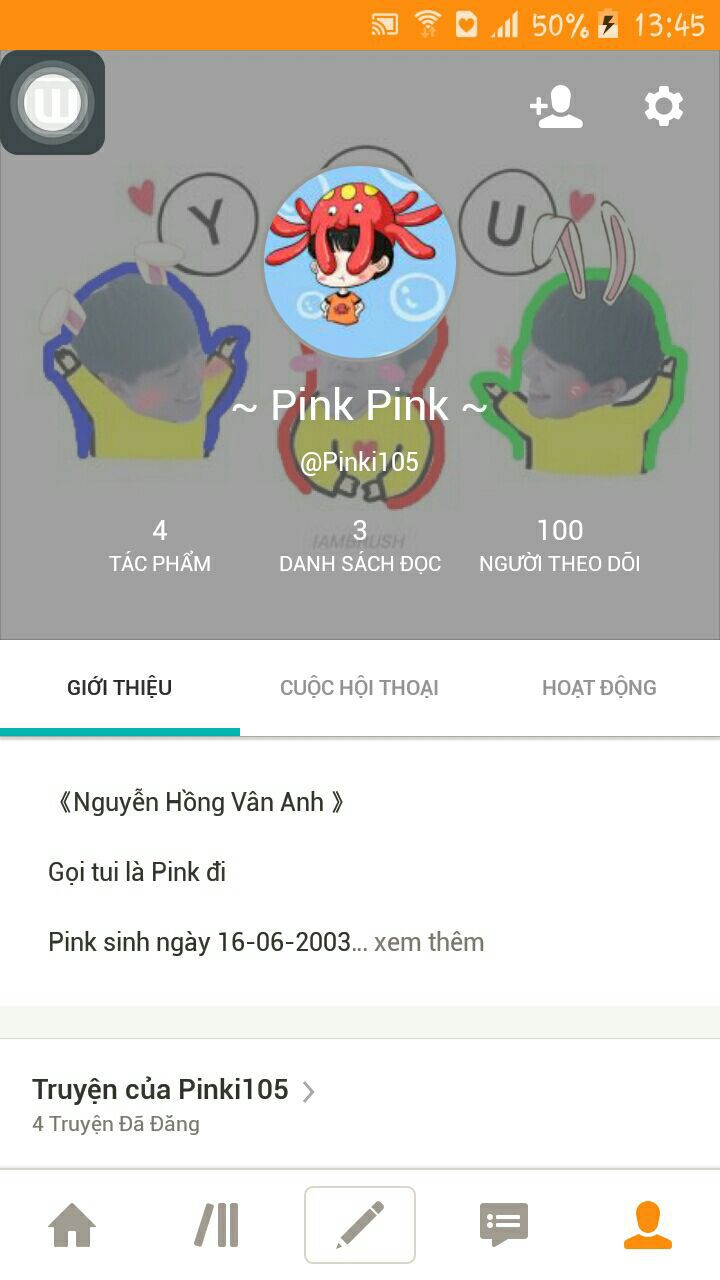Open the write pencil tab
Image resolution: width=720 pixels, height=1280 pixels.
click(x=360, y=1225)
